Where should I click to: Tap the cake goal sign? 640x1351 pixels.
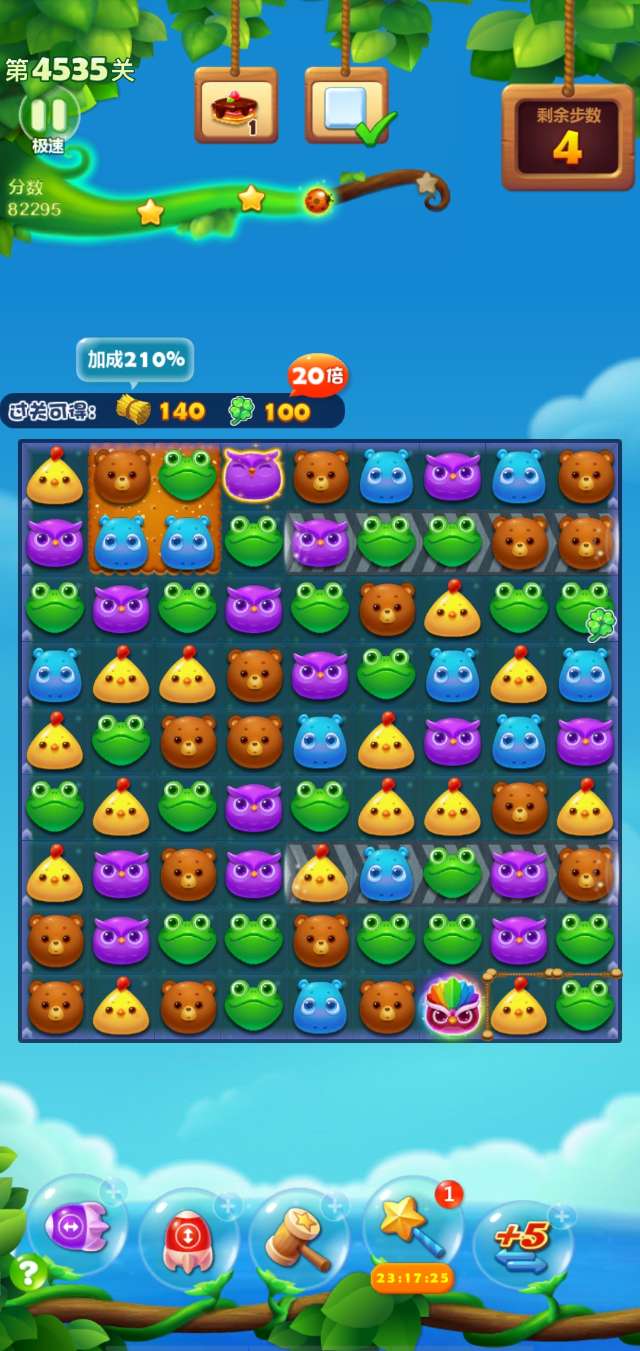pyautogui.click(x=236, y=106)
